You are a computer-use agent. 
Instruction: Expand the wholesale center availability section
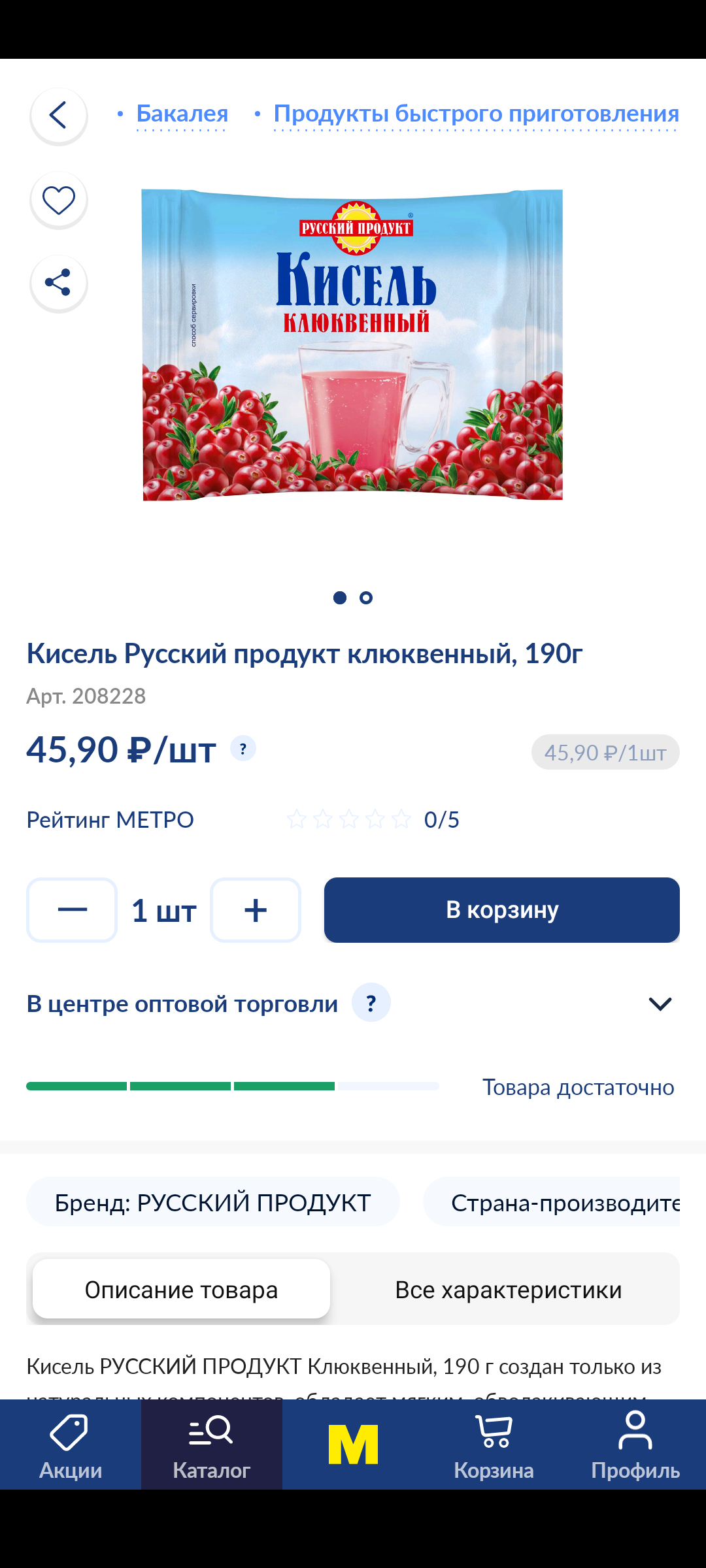[660, 1004]
